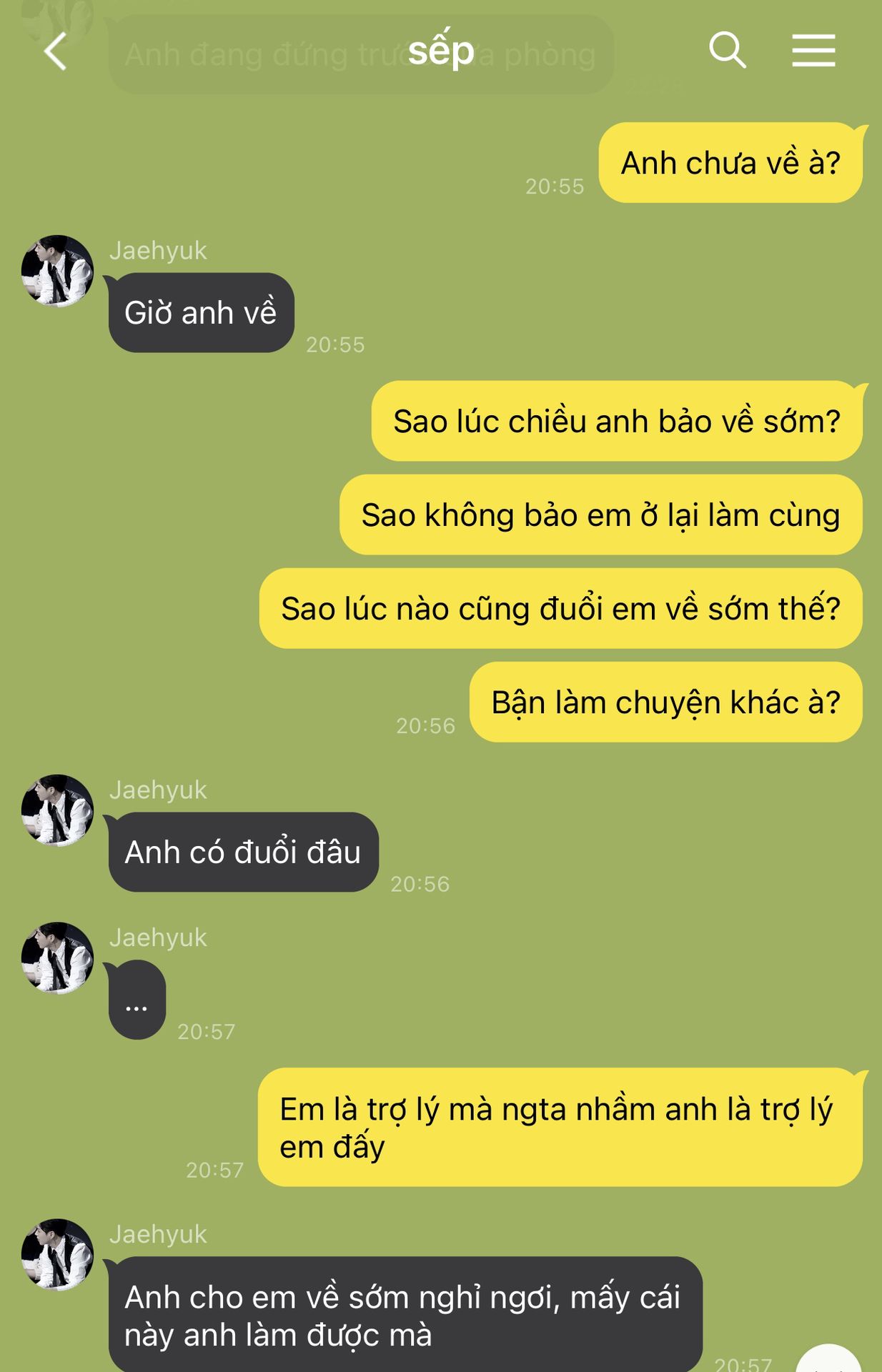Open the chat's hamburger menu
Screen dimensions: 882x1372
[x=813, y=50]
